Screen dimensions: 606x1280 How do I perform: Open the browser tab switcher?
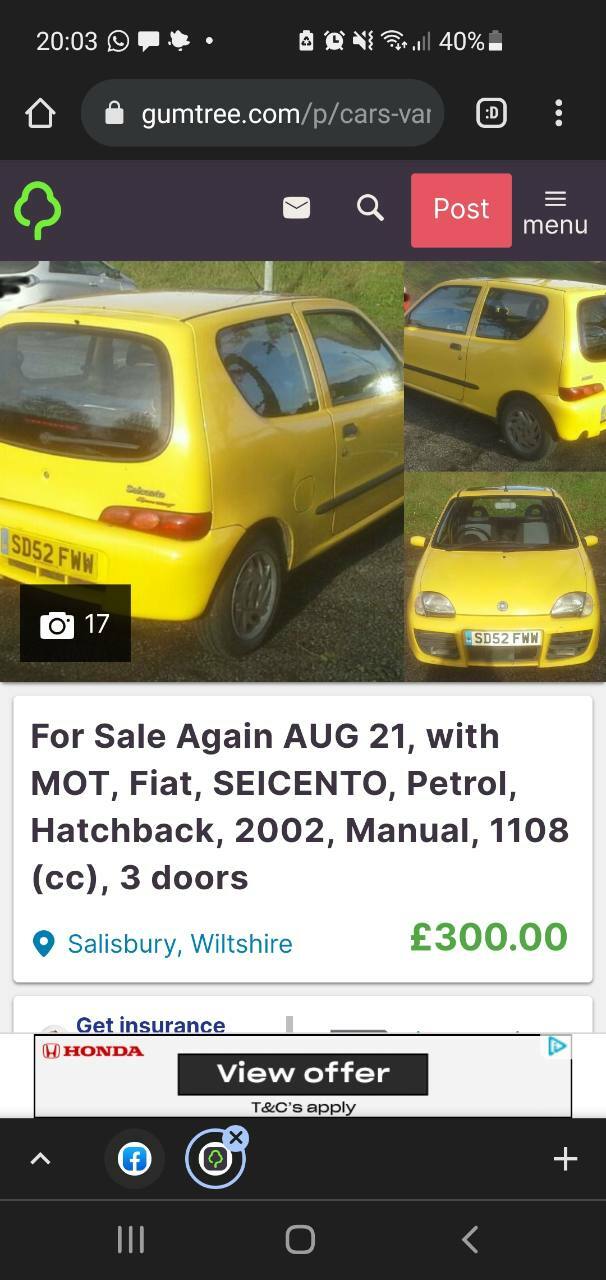(x=491, y=113)
